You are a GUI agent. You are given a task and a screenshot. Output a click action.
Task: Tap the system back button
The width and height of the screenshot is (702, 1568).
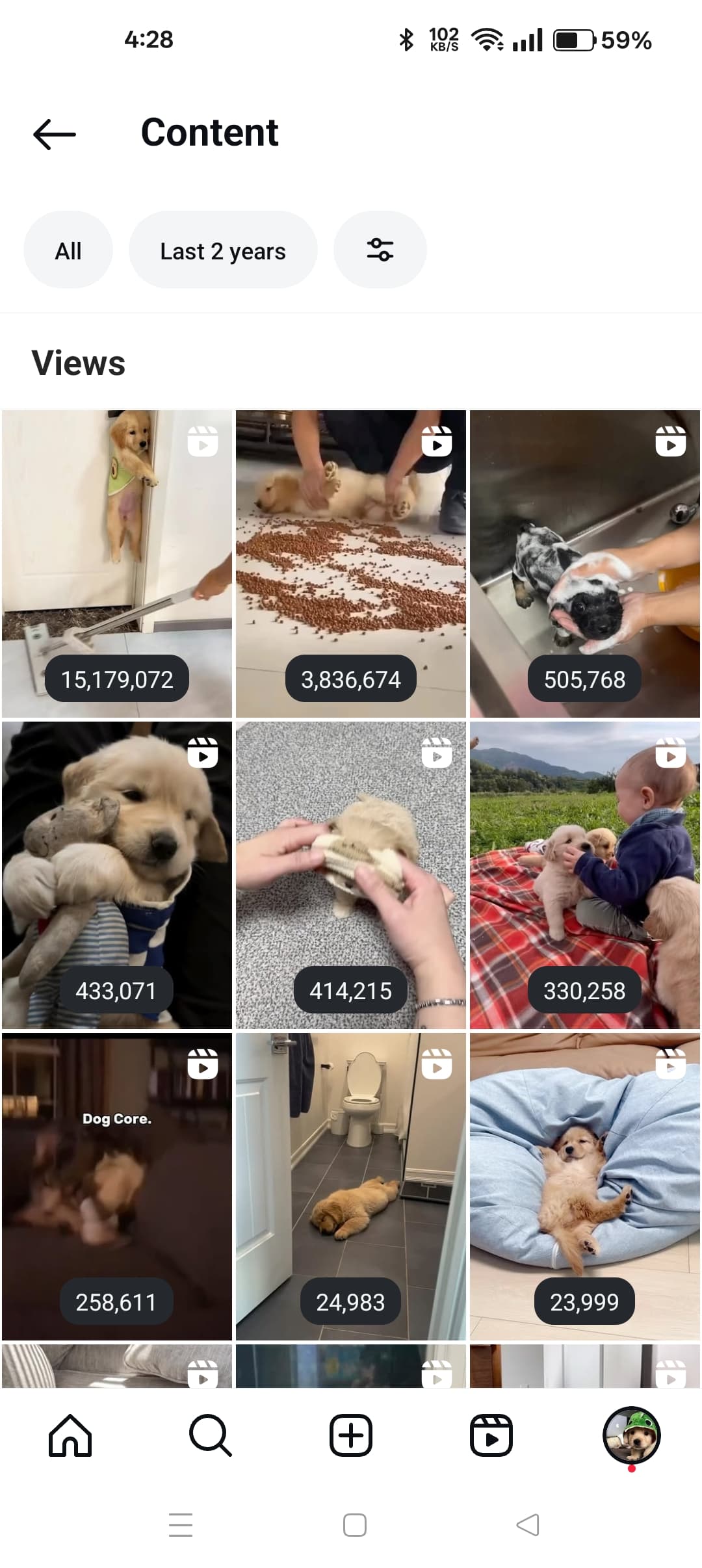point(528,1525)
